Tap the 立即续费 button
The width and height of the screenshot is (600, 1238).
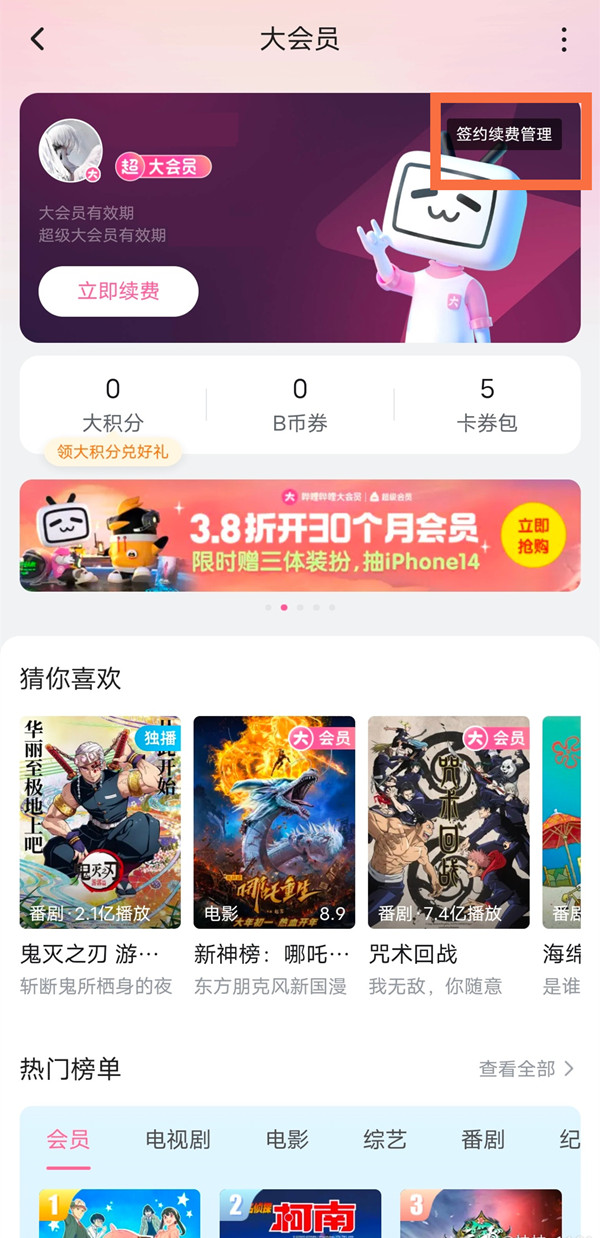118,292
